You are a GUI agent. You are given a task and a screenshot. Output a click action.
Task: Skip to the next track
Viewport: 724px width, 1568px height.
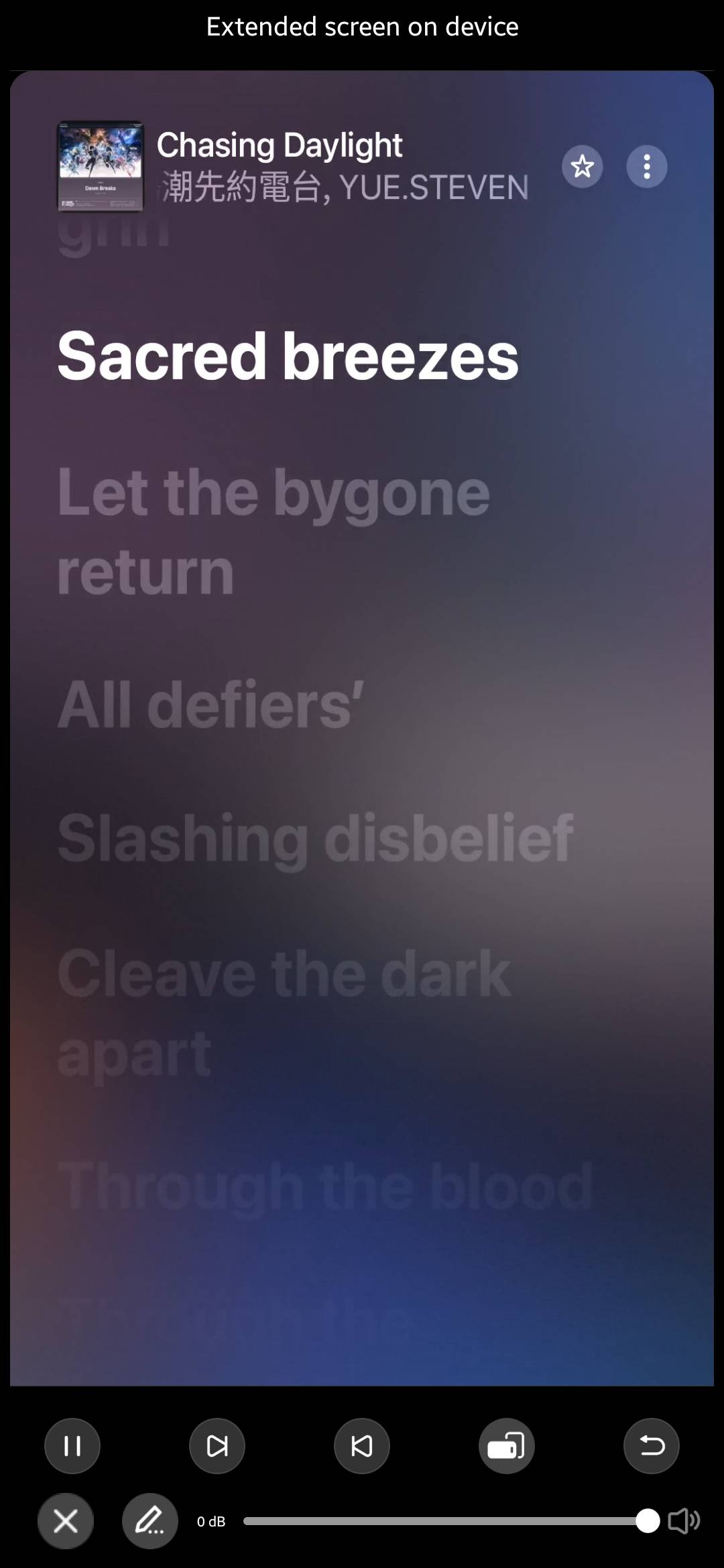click(x=217, y=1445)
